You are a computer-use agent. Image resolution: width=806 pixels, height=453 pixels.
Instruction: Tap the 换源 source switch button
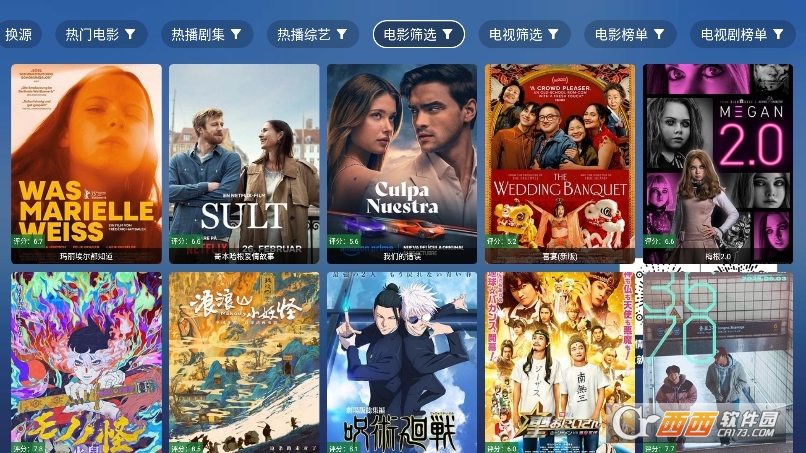[19, 34]
